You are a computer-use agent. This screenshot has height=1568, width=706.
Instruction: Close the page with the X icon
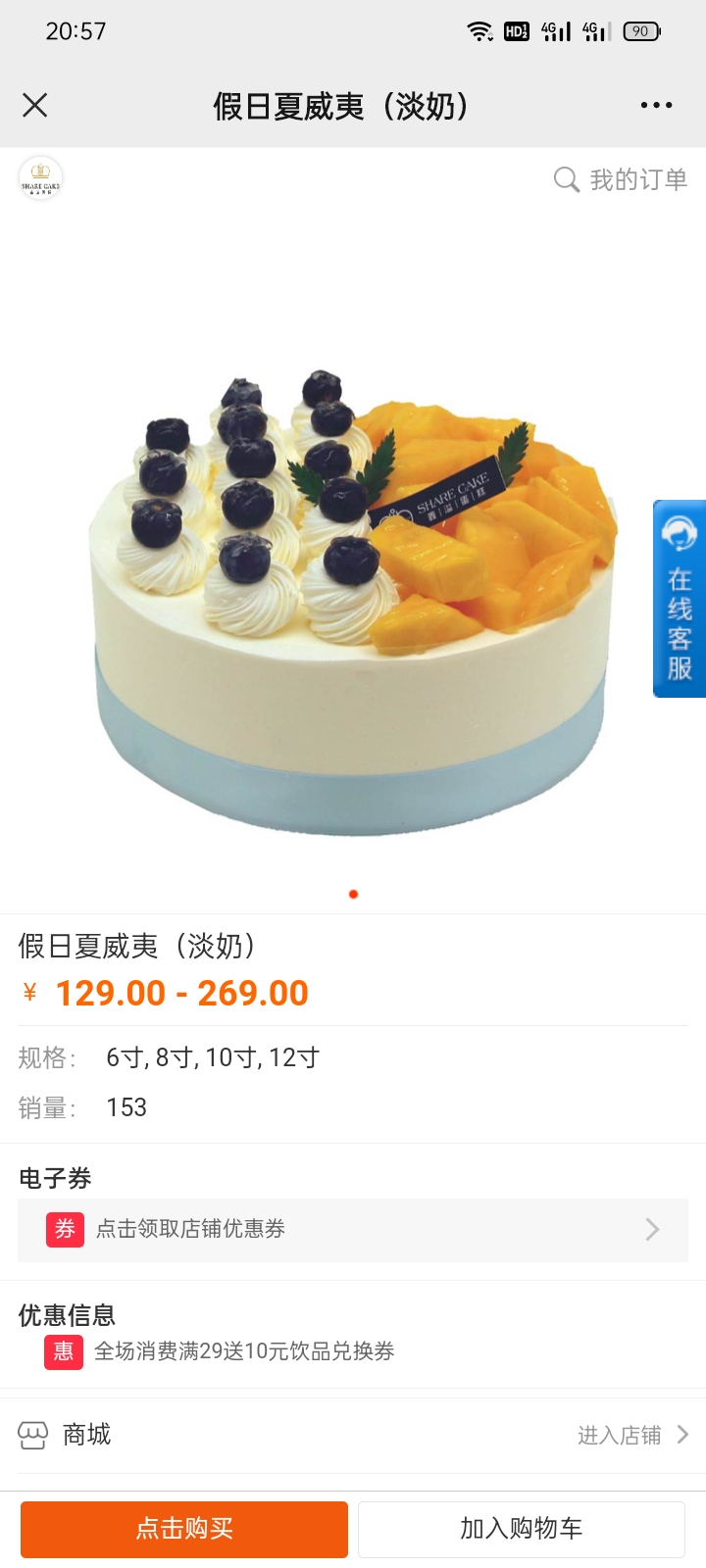click(35, 105)
